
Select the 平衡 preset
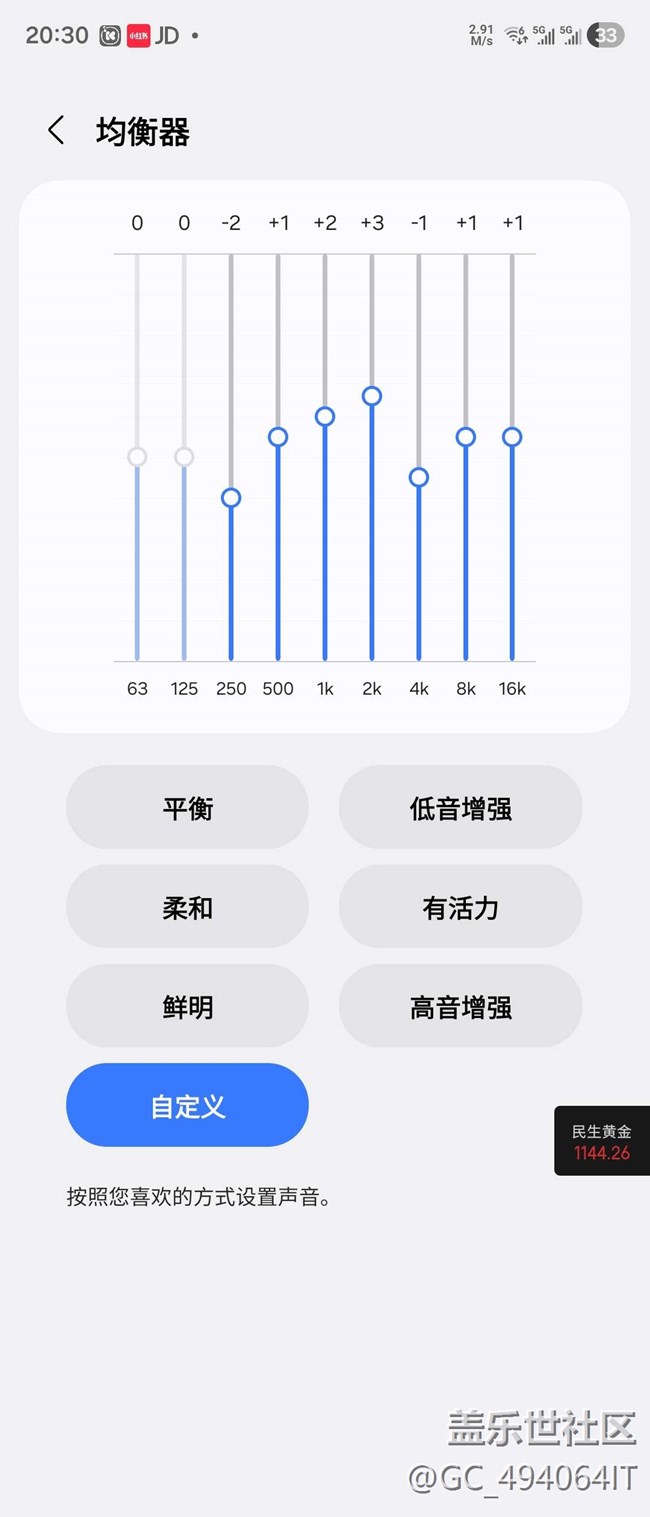click(x=187, y=808)
